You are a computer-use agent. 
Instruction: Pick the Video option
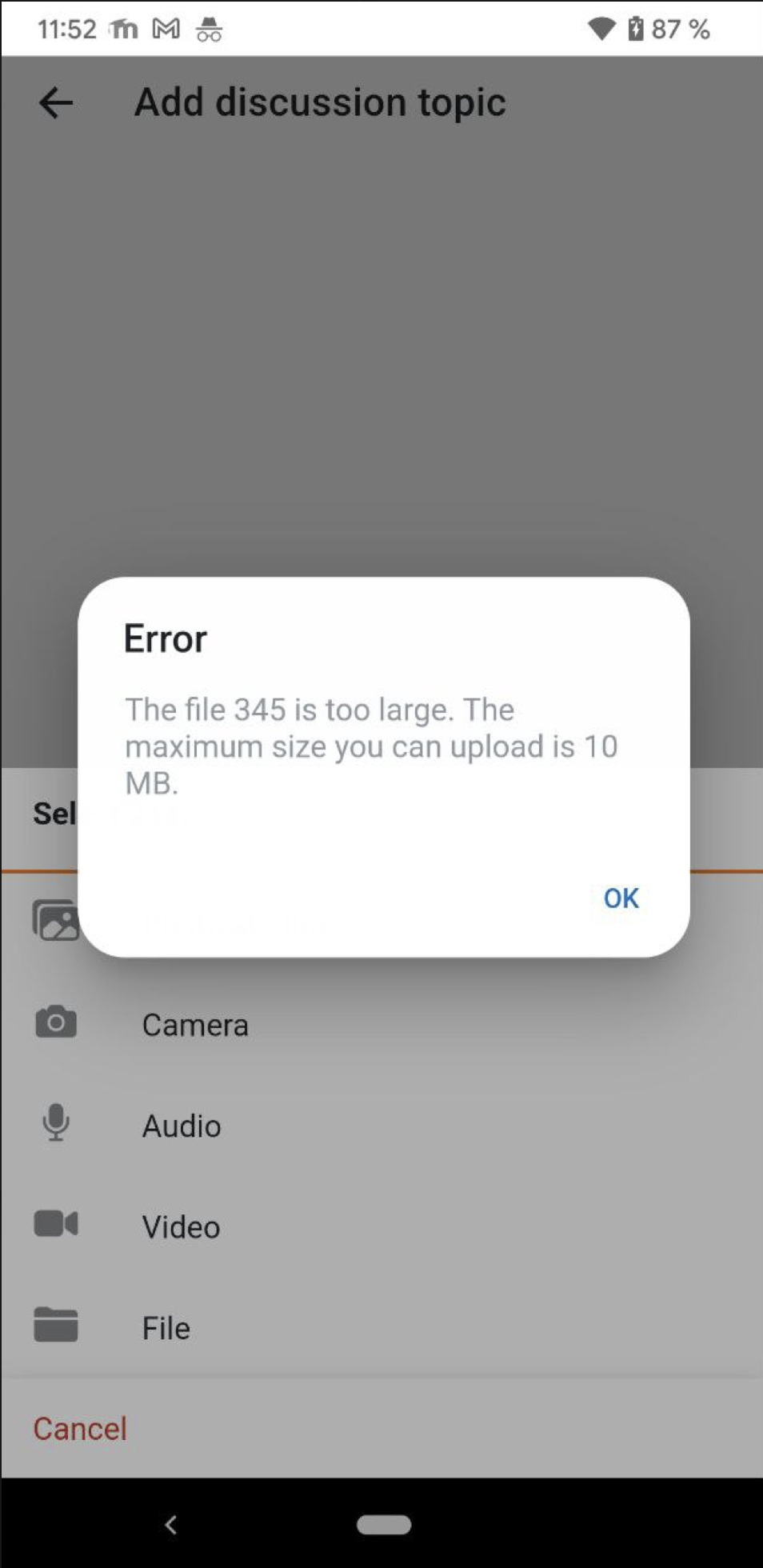click(x=381, y=1226)
